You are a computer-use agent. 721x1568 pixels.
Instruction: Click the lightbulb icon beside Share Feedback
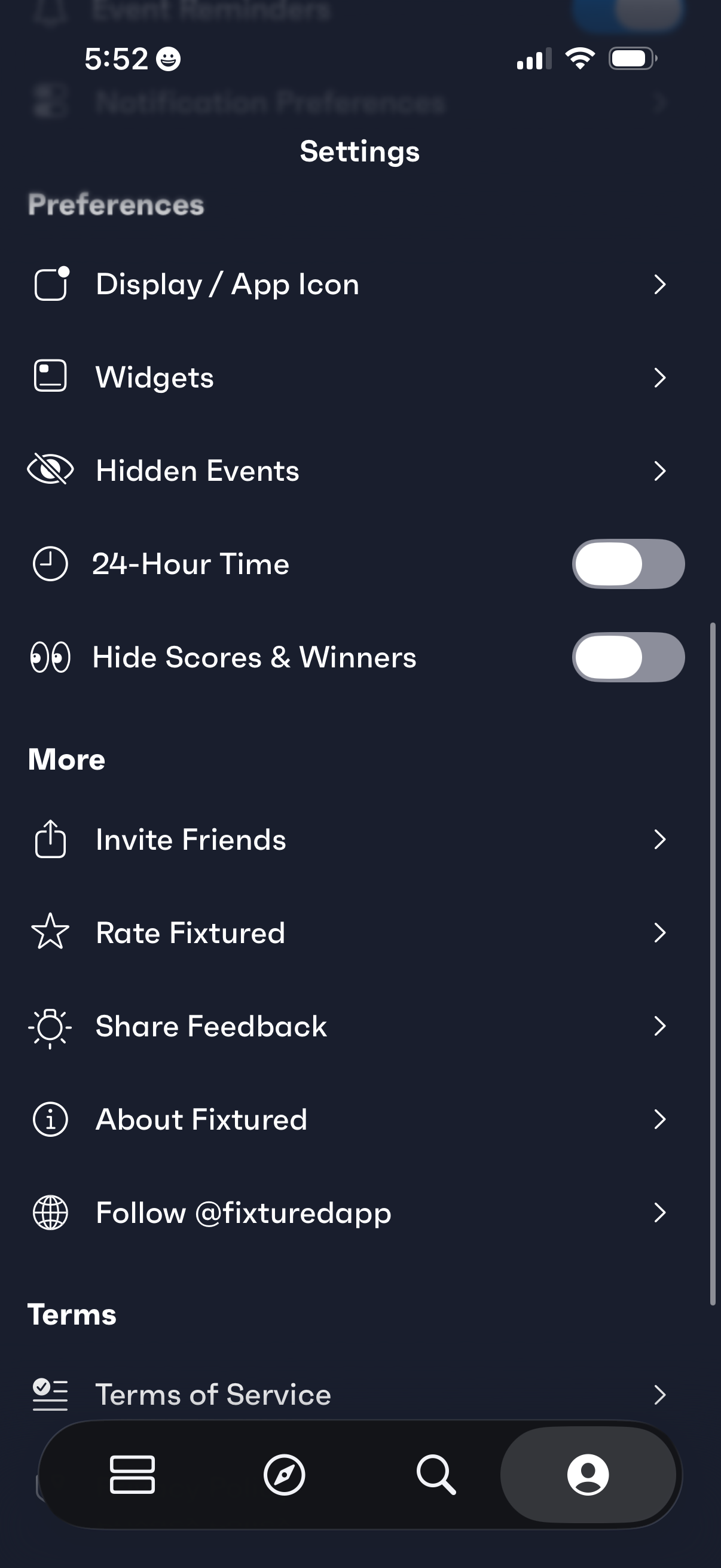coord(51,1026)
